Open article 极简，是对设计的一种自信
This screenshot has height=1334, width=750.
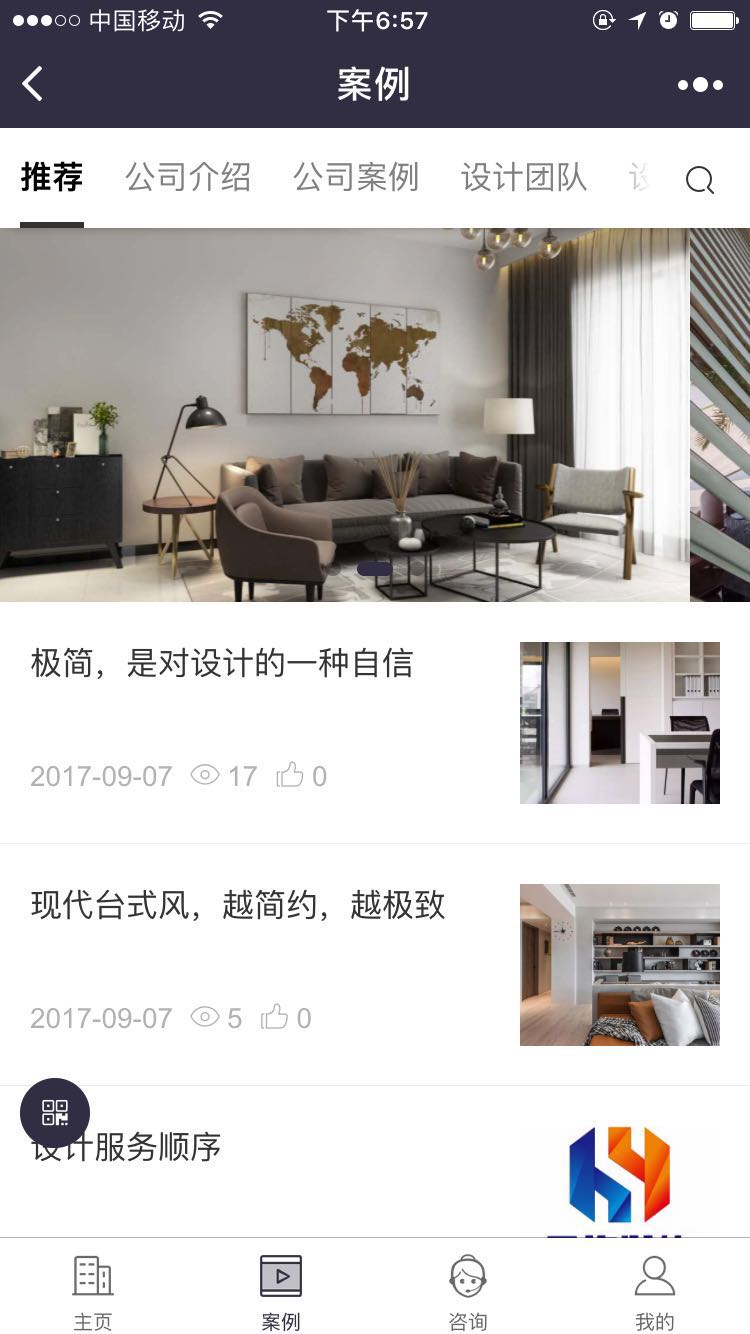[222, 664]
